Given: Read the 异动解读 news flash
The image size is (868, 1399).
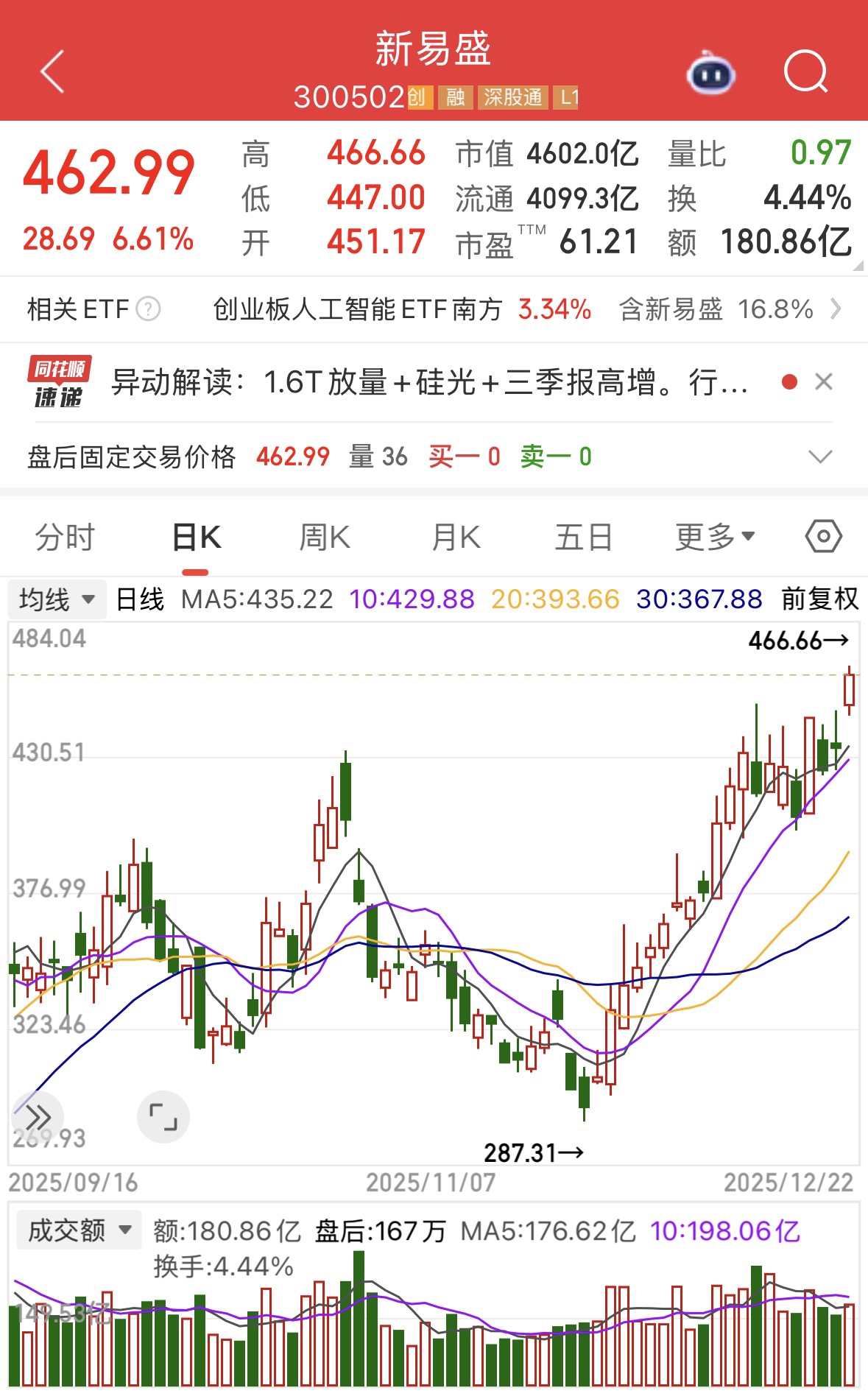Looking at the screenshot, I should tap(429, 383).
